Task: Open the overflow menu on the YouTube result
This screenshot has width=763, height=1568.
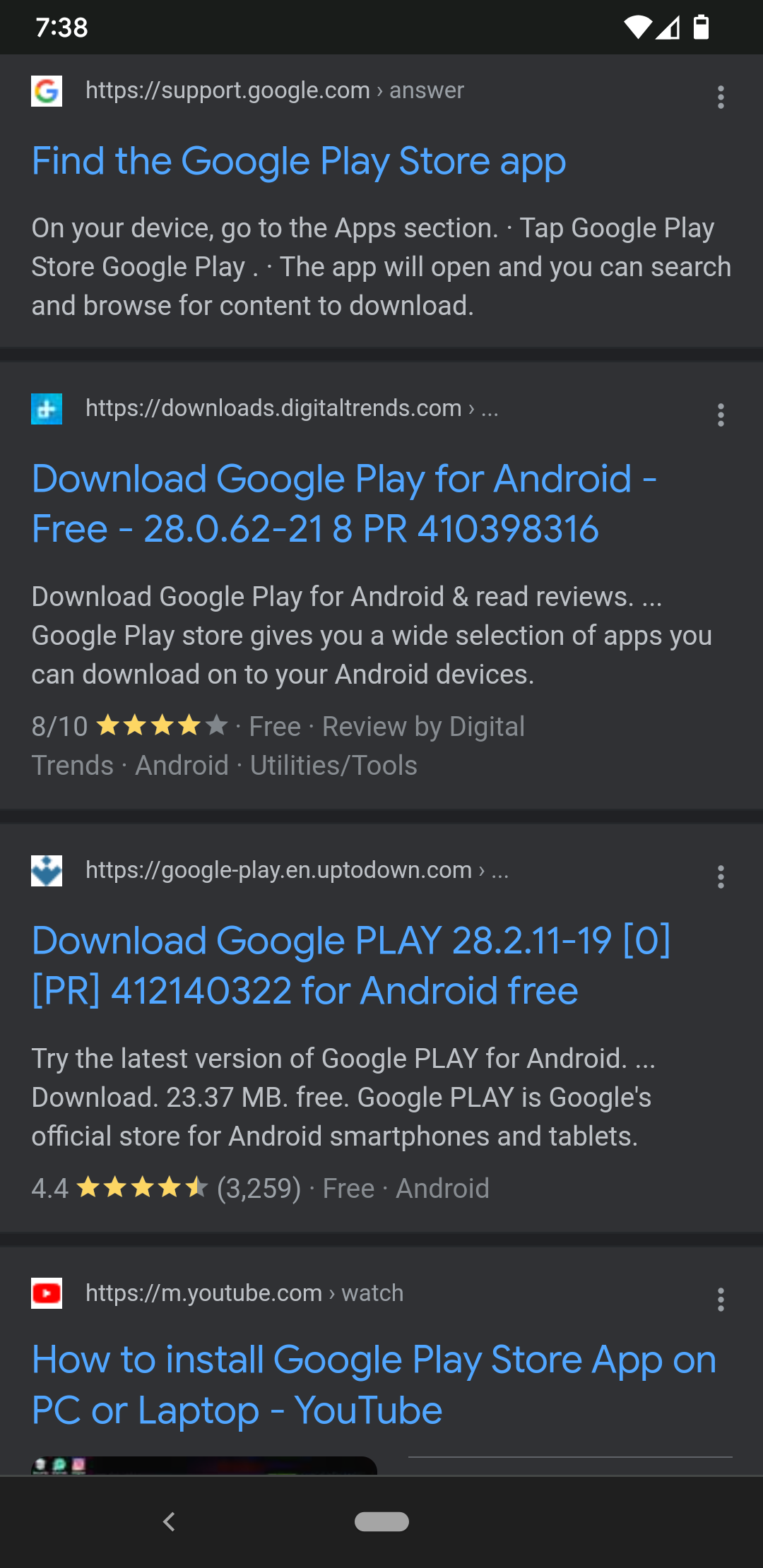Action: tap(721, 1300)
